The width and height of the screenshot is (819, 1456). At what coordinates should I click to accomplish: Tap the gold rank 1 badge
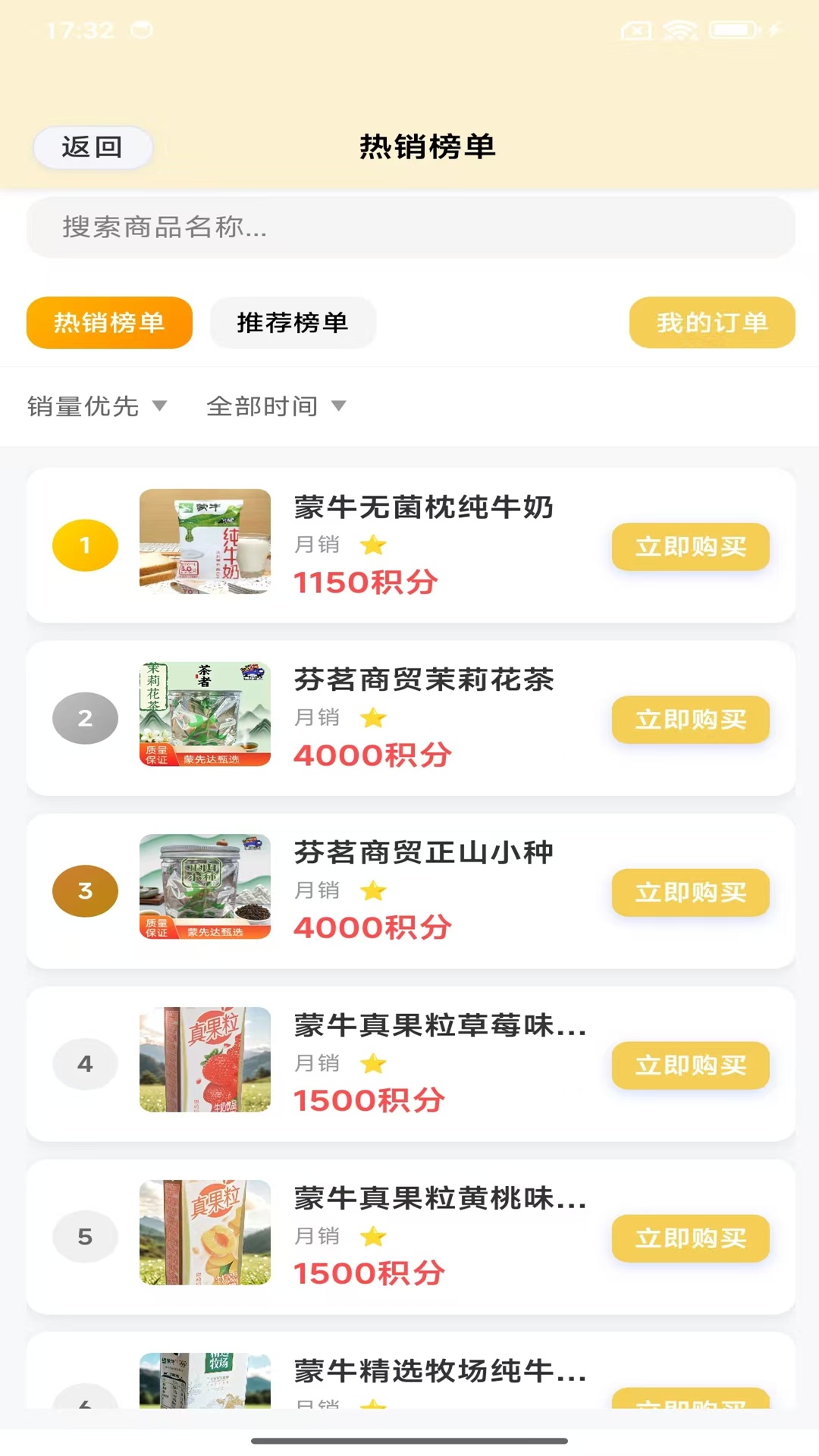pos(84,544)
